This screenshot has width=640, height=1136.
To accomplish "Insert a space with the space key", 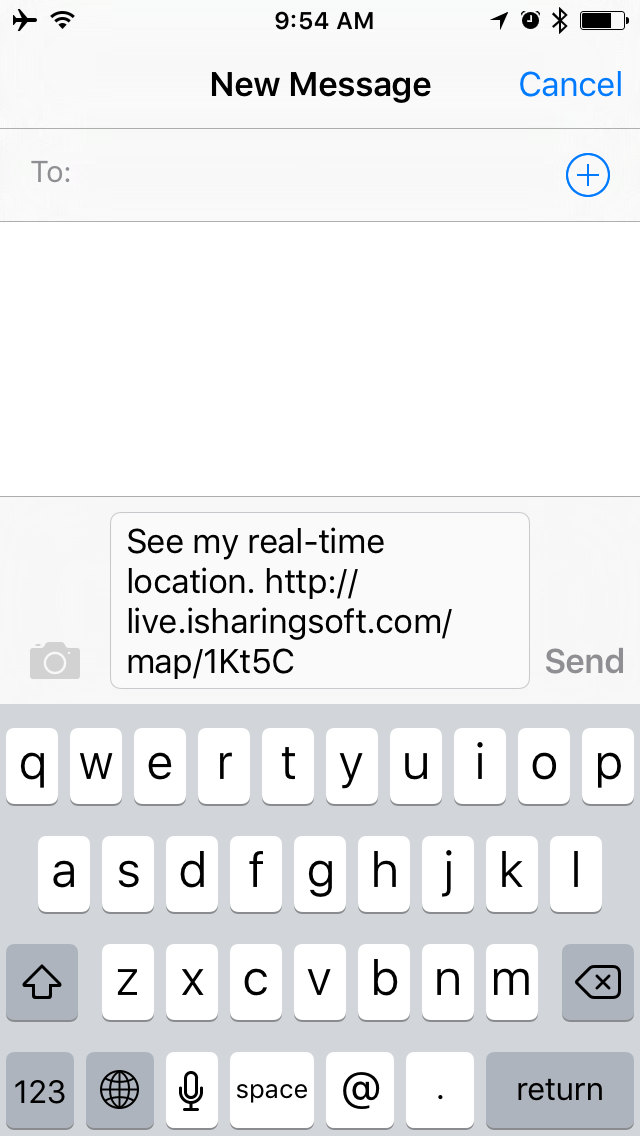I will (271, 1089).
